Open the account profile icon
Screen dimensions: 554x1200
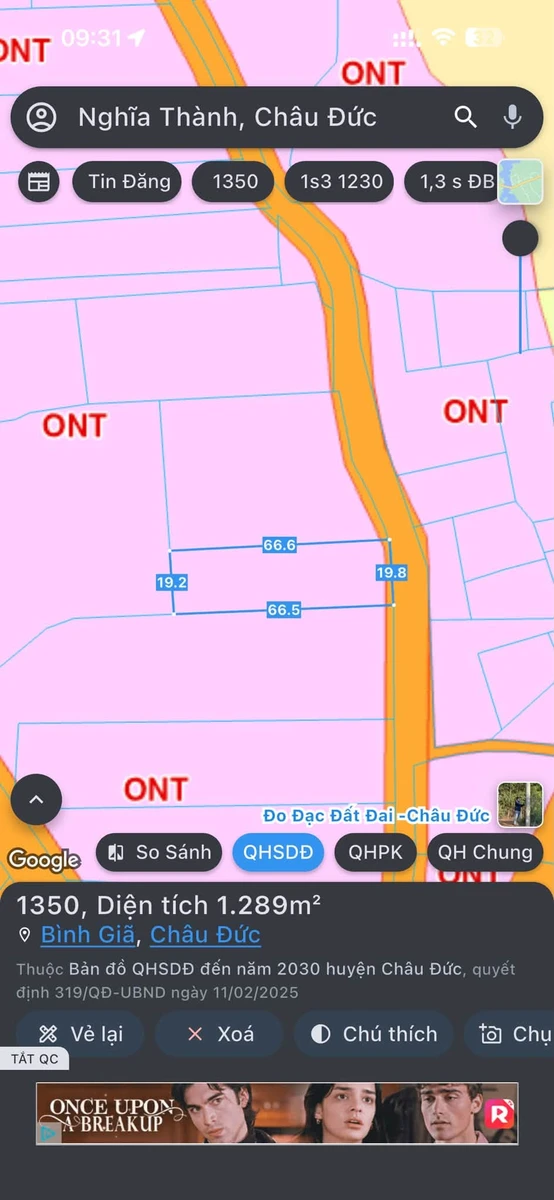point(41,117)
